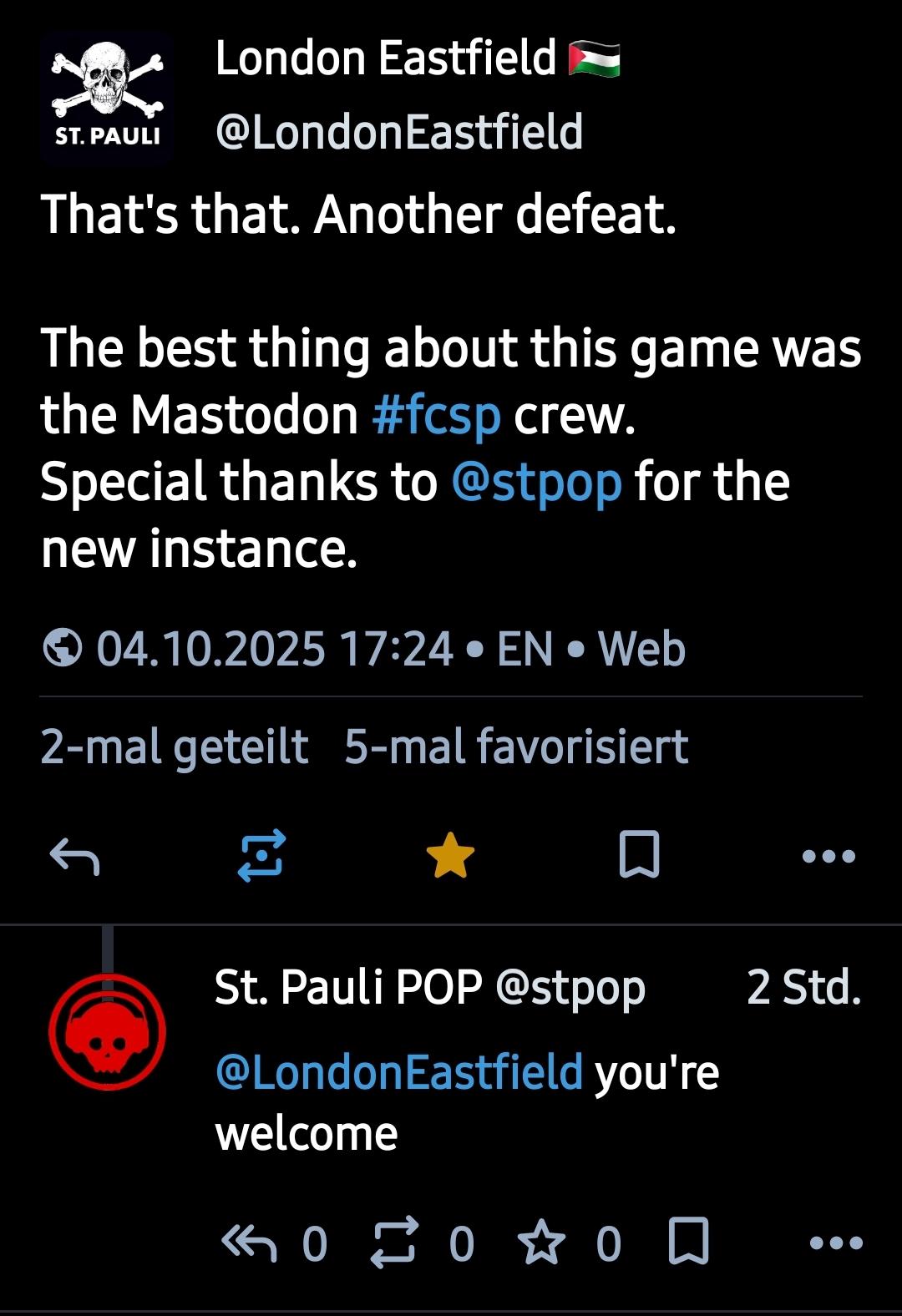Open the @stpop mention in the post
This screenshot has height=1316, width=902.
(536, 482)
